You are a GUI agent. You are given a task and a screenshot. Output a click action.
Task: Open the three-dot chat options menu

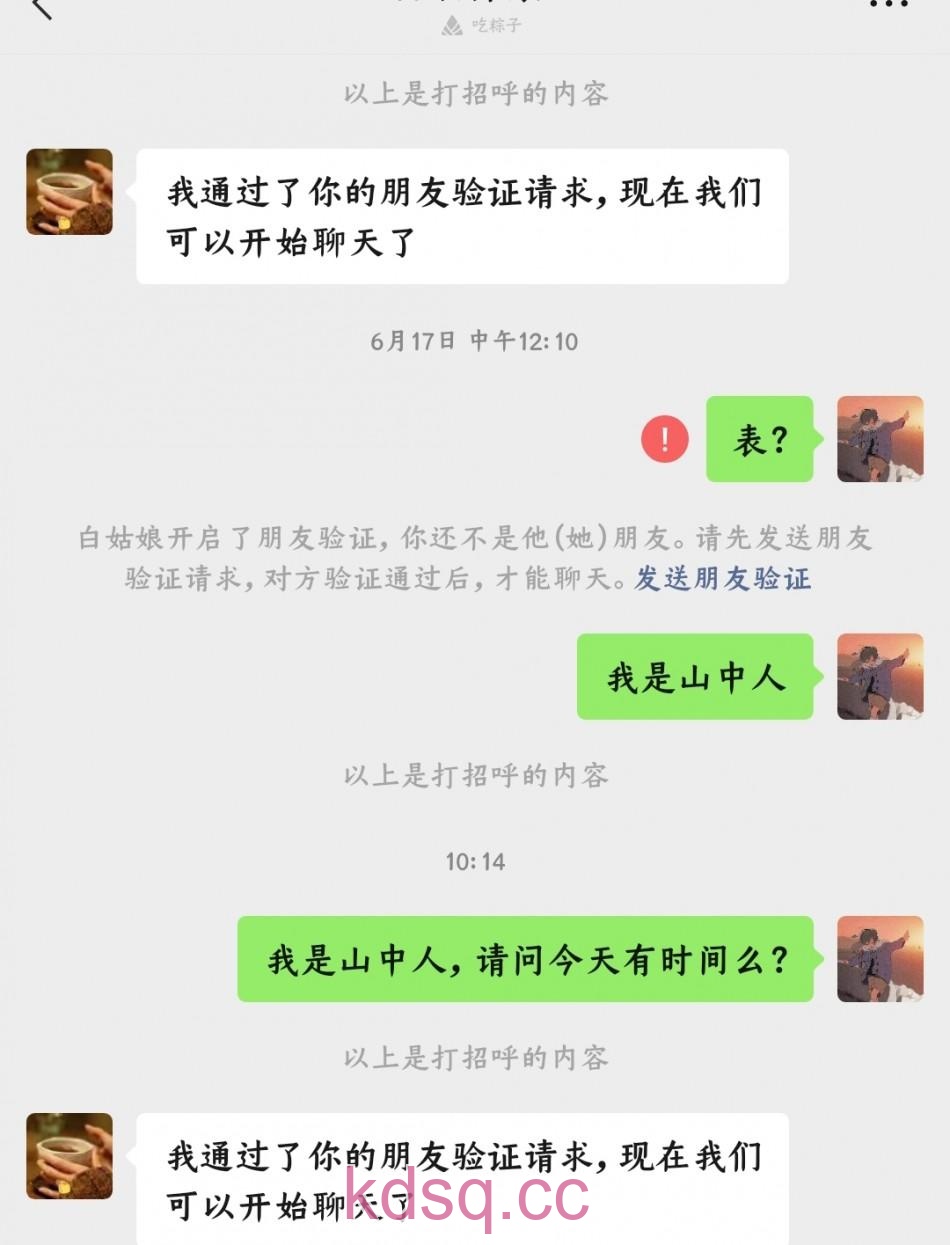[888, 5]
